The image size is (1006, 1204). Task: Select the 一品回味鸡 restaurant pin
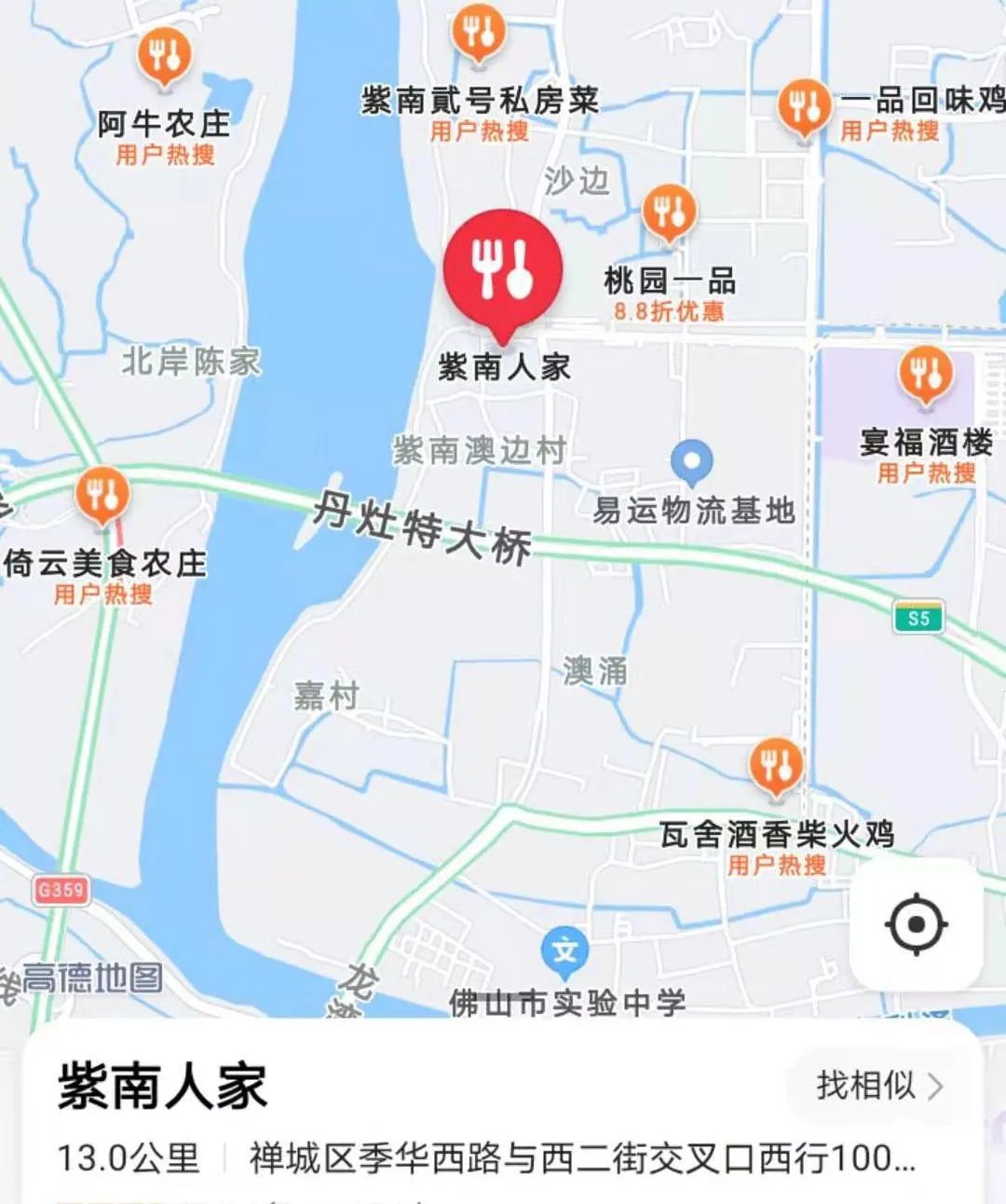(804, 106)
